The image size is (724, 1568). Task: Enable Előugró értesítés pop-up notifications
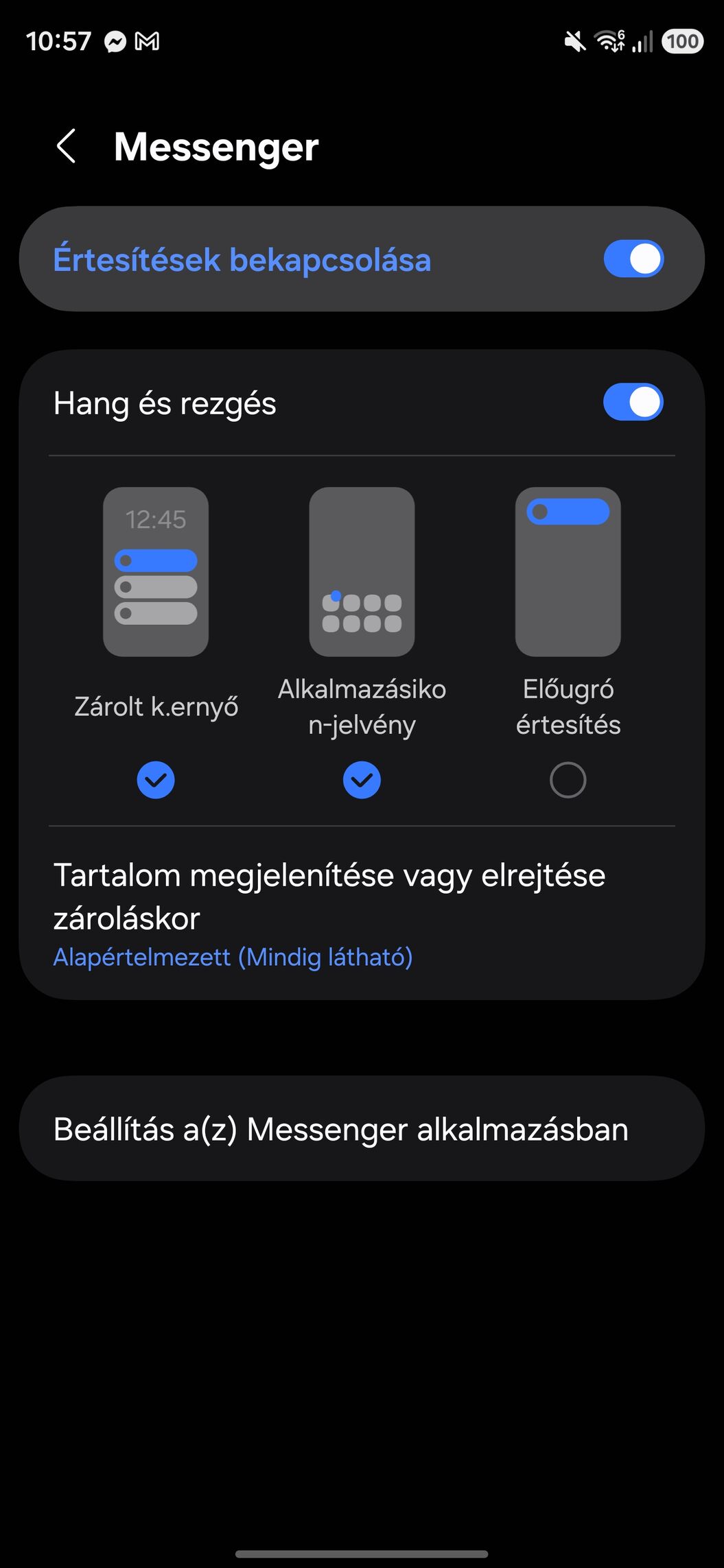(x=568, y=780)
